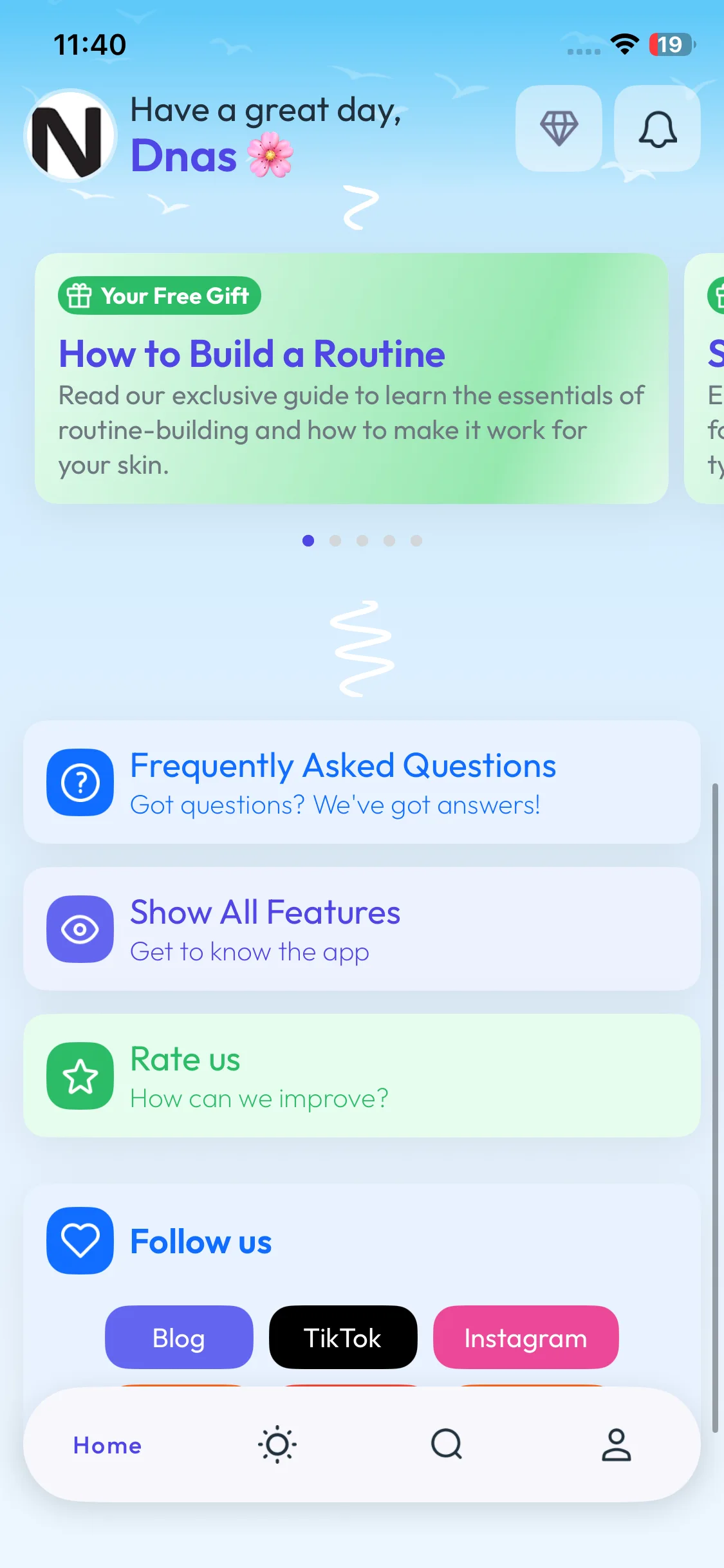Open the notifications bell
This screenshot has height=1568, width=724.
pos(657,128)
